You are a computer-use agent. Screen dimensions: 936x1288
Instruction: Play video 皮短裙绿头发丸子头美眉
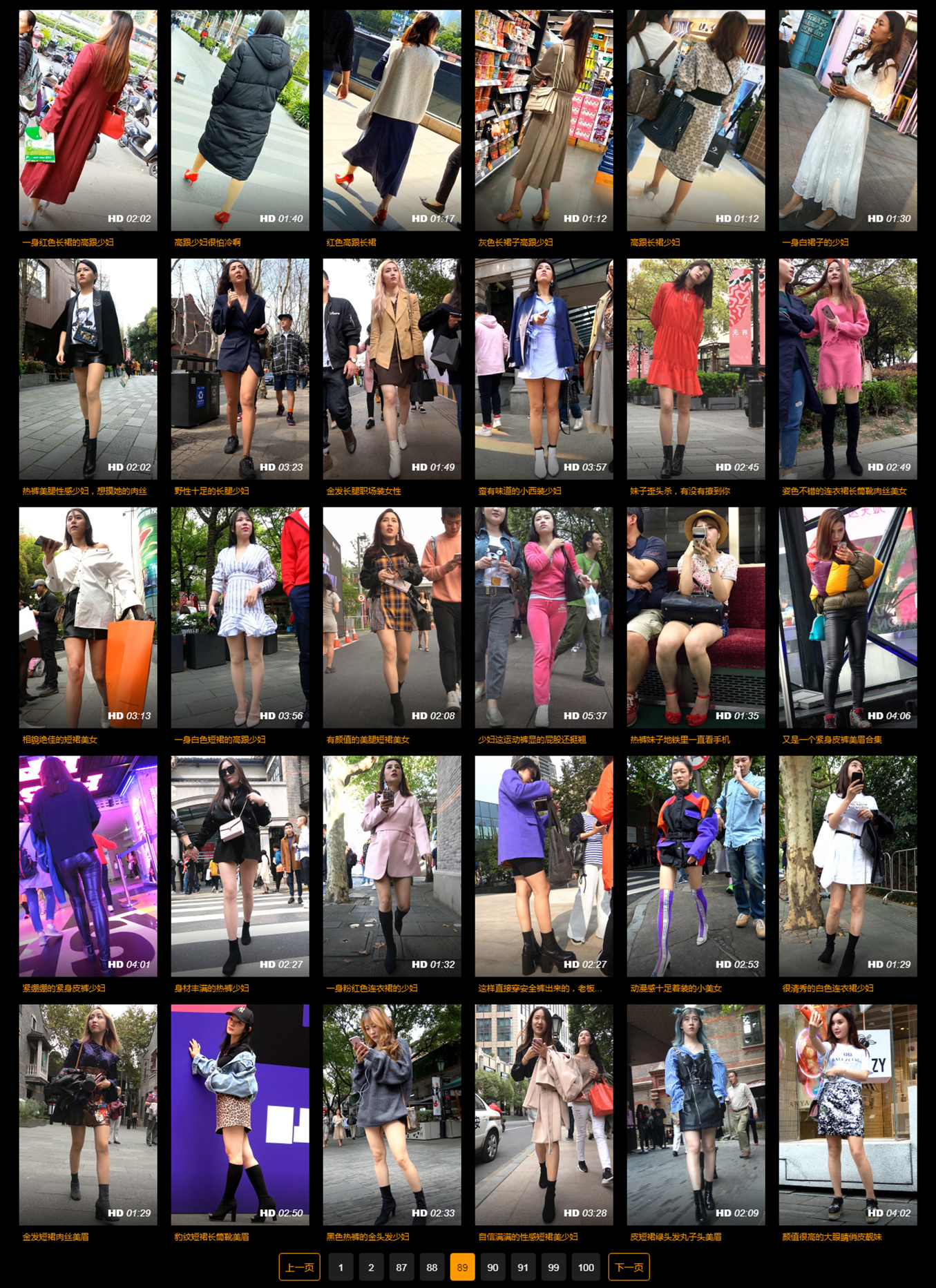point(696,1115)
